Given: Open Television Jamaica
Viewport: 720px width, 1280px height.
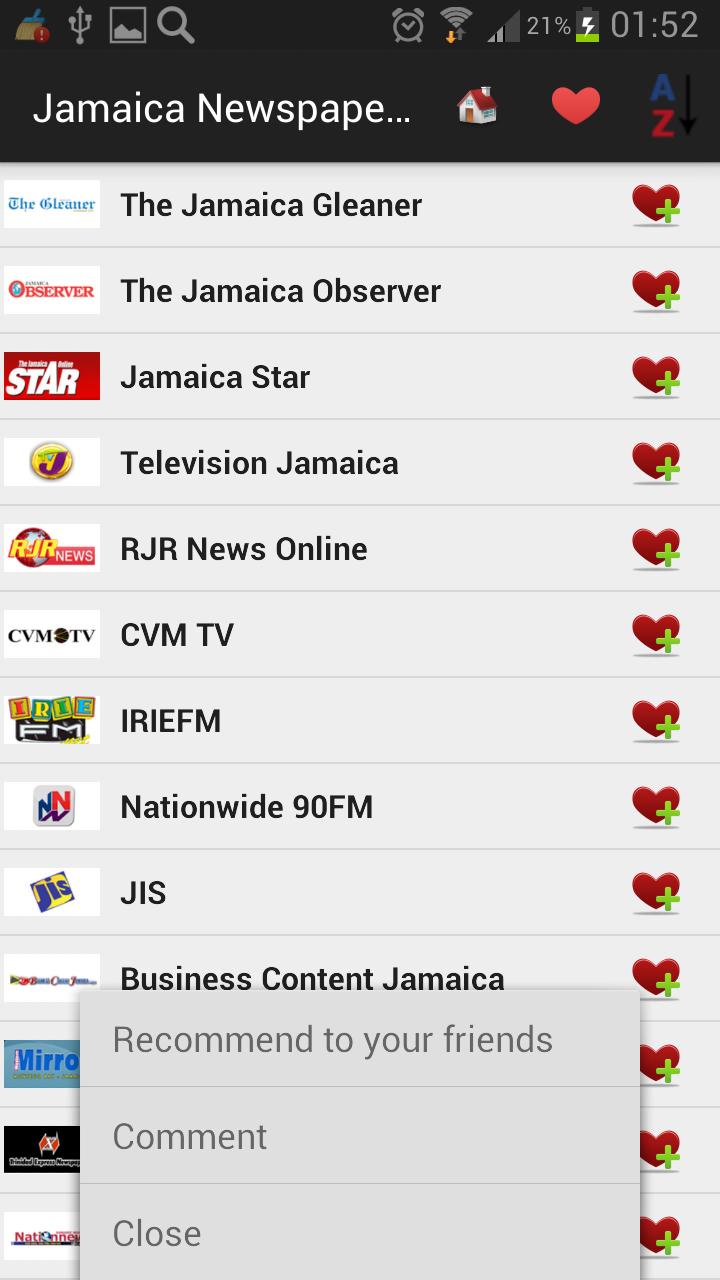Looking at the screenshot, I should (x=259, y=463).
